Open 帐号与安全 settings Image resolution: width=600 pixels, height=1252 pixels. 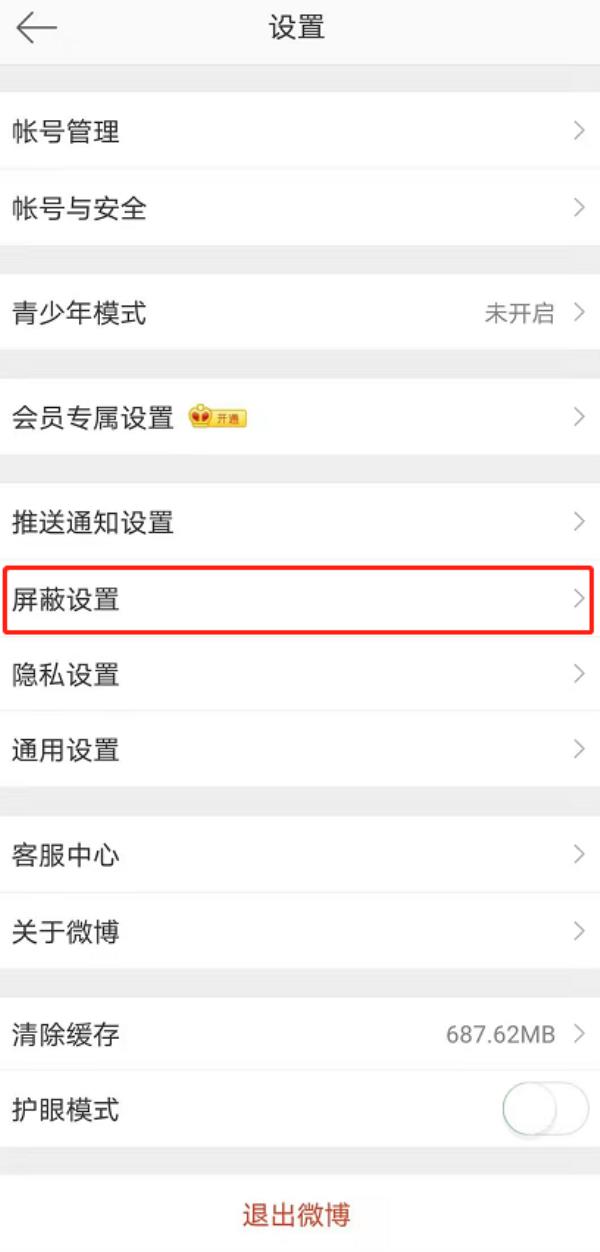point(300,208)
